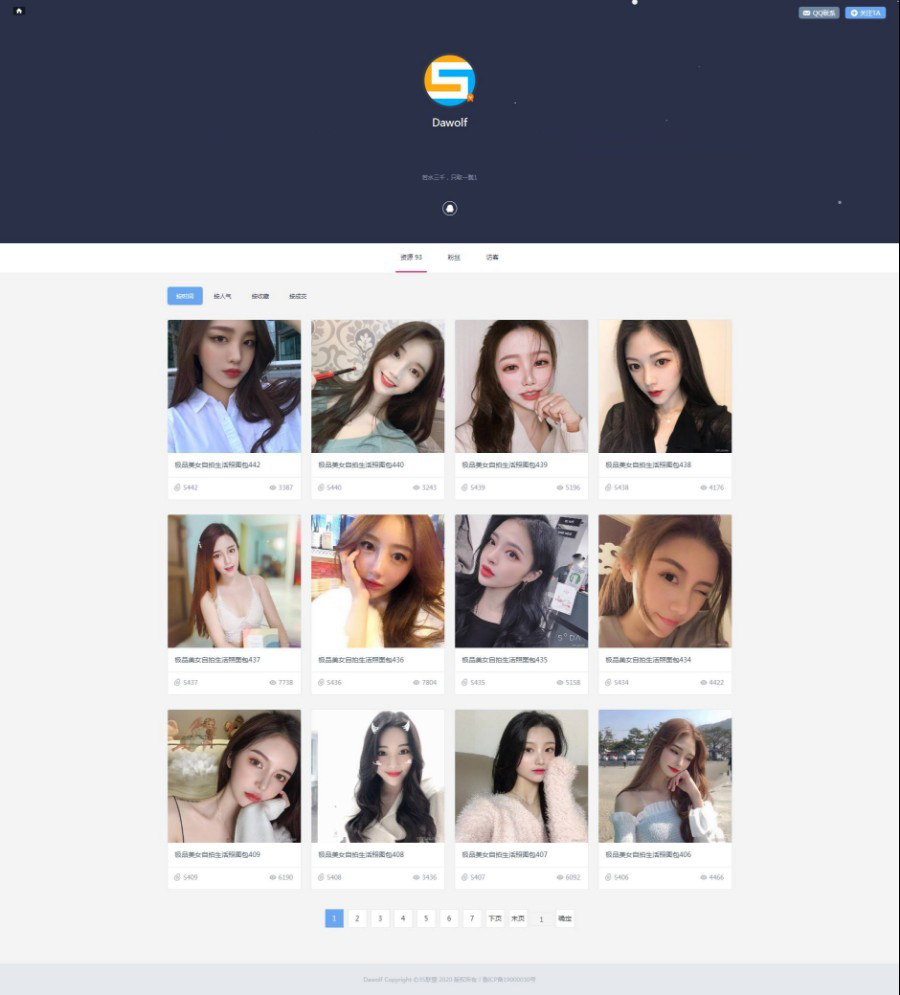Tap 下页 for the next page
The width and height of the screenshot is (900, 995).
(495, 918)
